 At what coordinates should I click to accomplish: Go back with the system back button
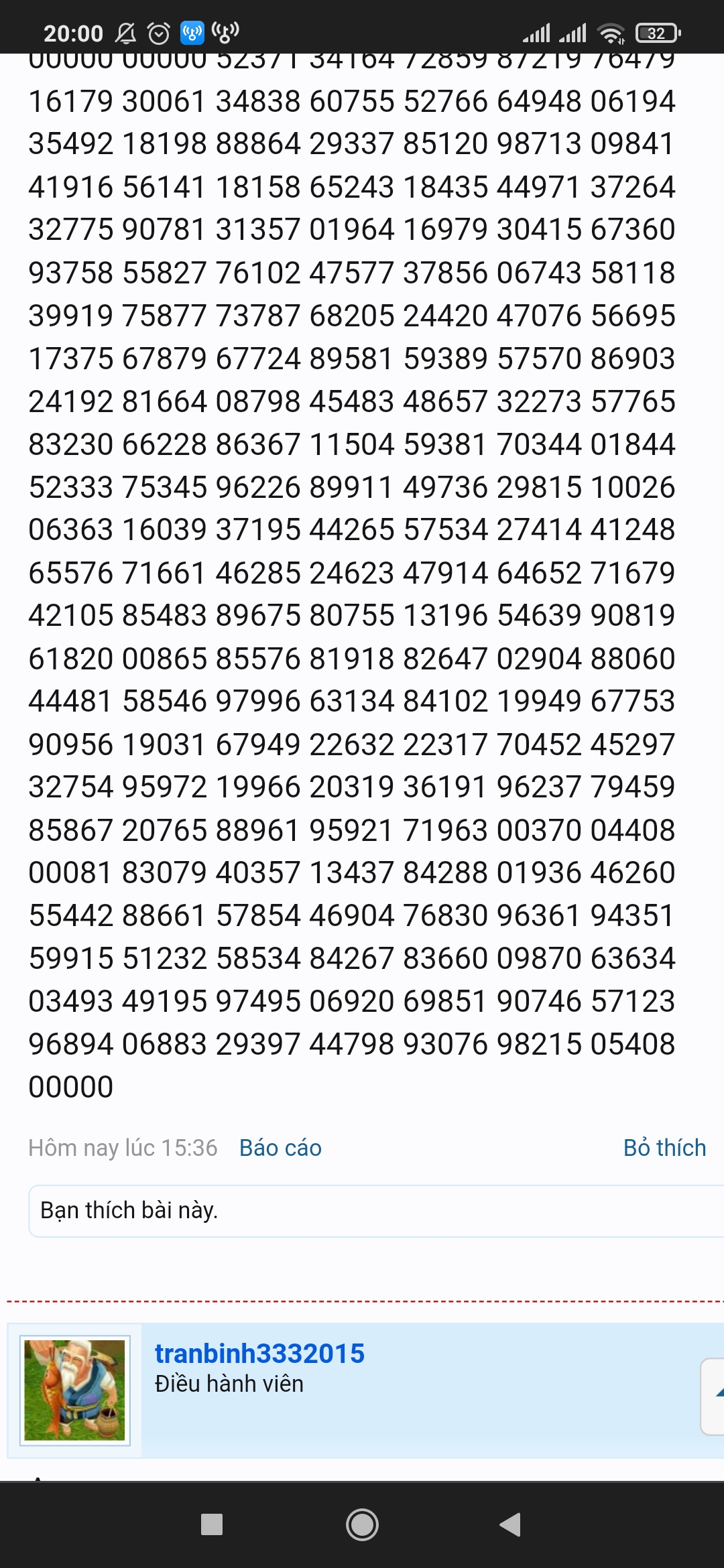510,1524
